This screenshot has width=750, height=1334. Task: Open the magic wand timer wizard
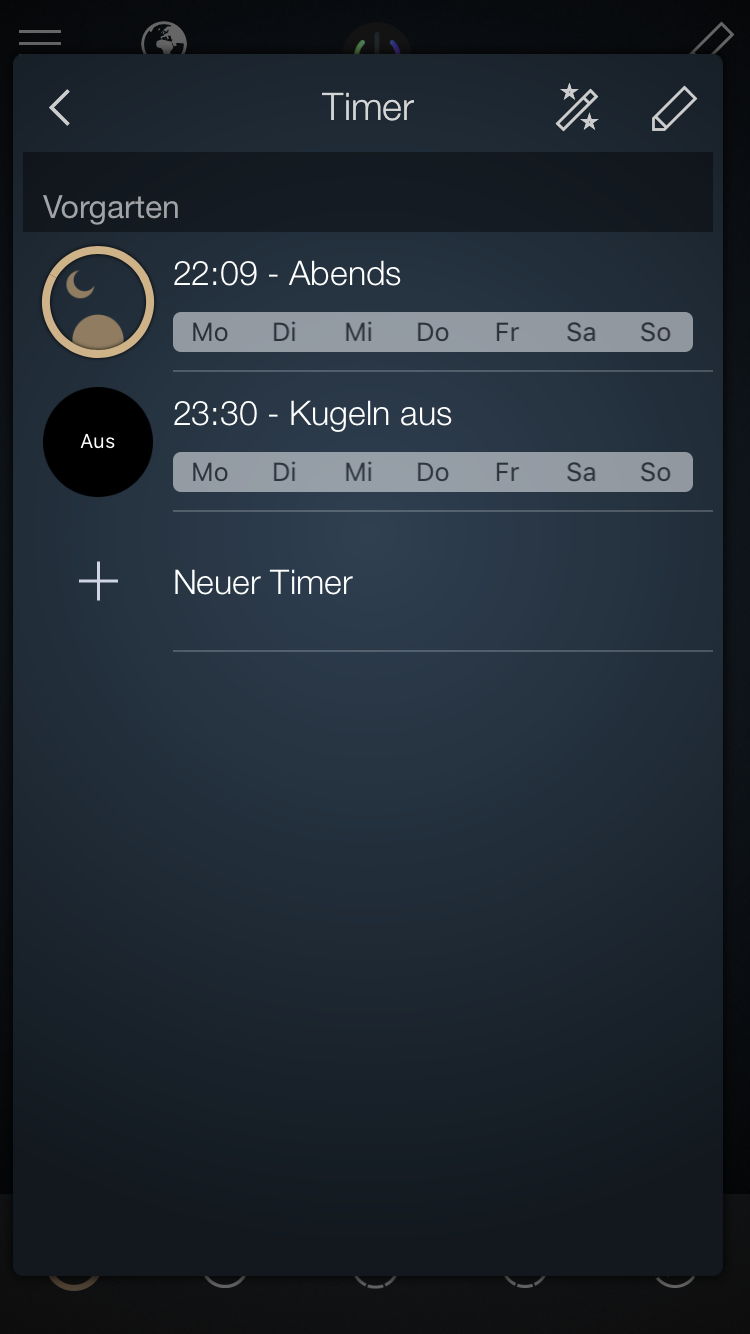pos(577,108)
